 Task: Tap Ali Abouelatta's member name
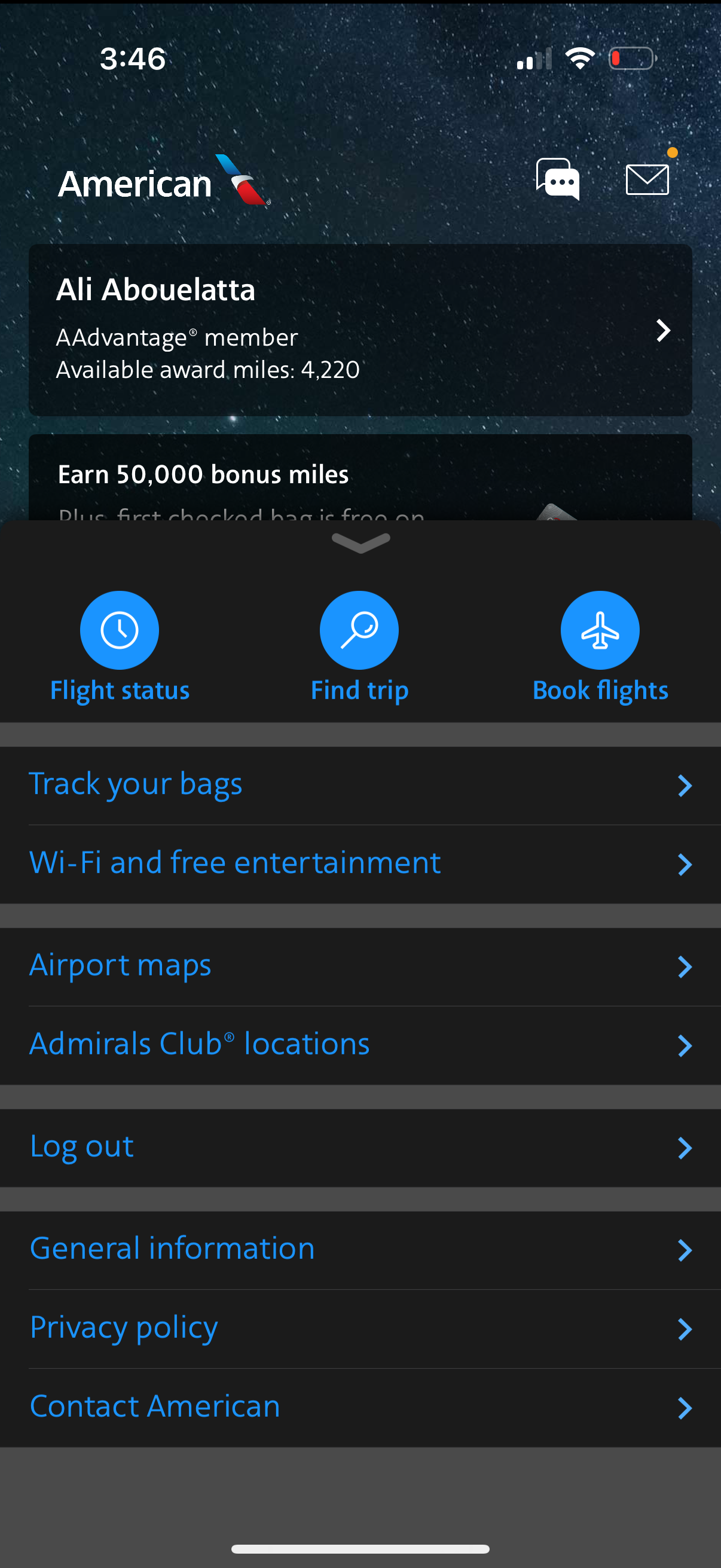pos(156,289)
